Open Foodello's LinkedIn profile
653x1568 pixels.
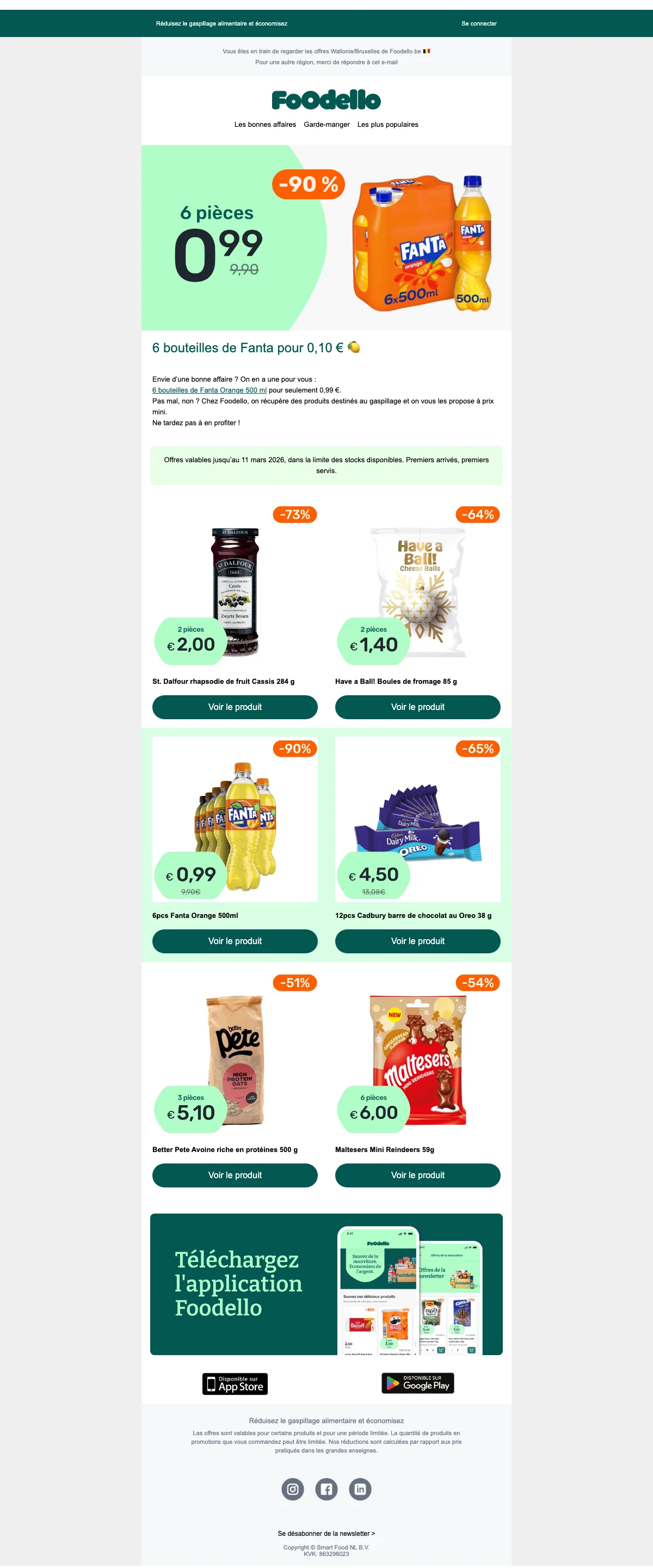coord(360,1489)
